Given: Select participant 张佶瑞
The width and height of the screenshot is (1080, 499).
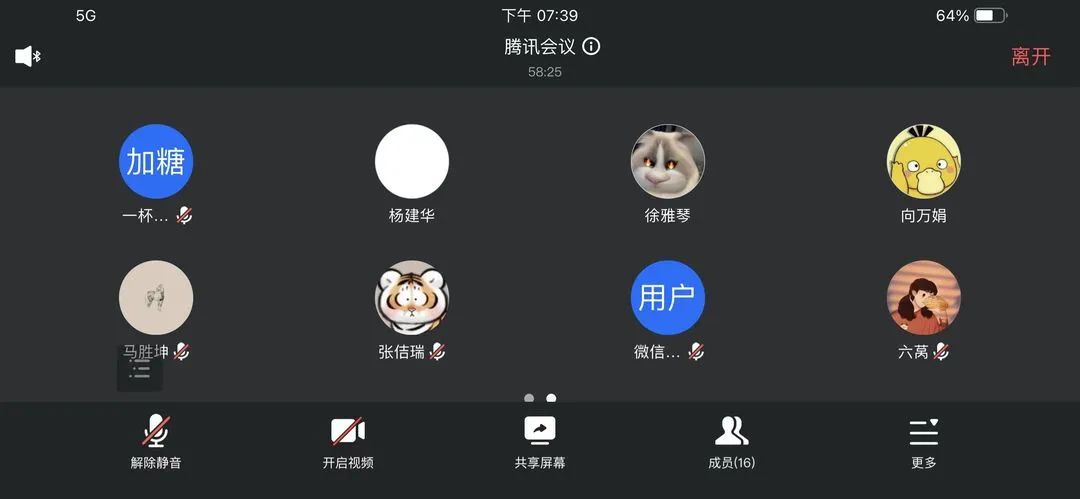Looking at the screenshot, I should tap(411, 298).
